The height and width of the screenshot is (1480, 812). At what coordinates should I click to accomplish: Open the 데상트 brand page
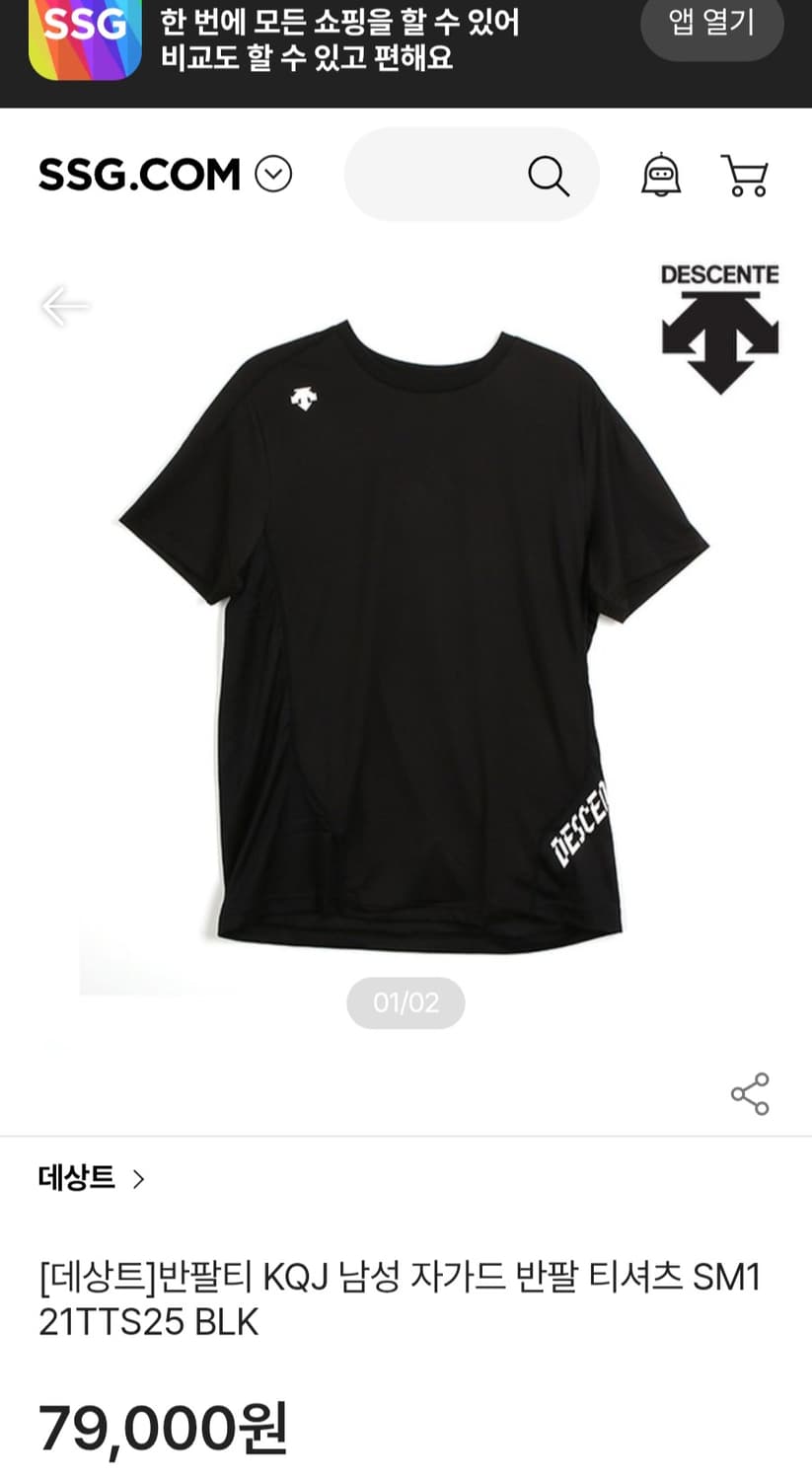91,1178
